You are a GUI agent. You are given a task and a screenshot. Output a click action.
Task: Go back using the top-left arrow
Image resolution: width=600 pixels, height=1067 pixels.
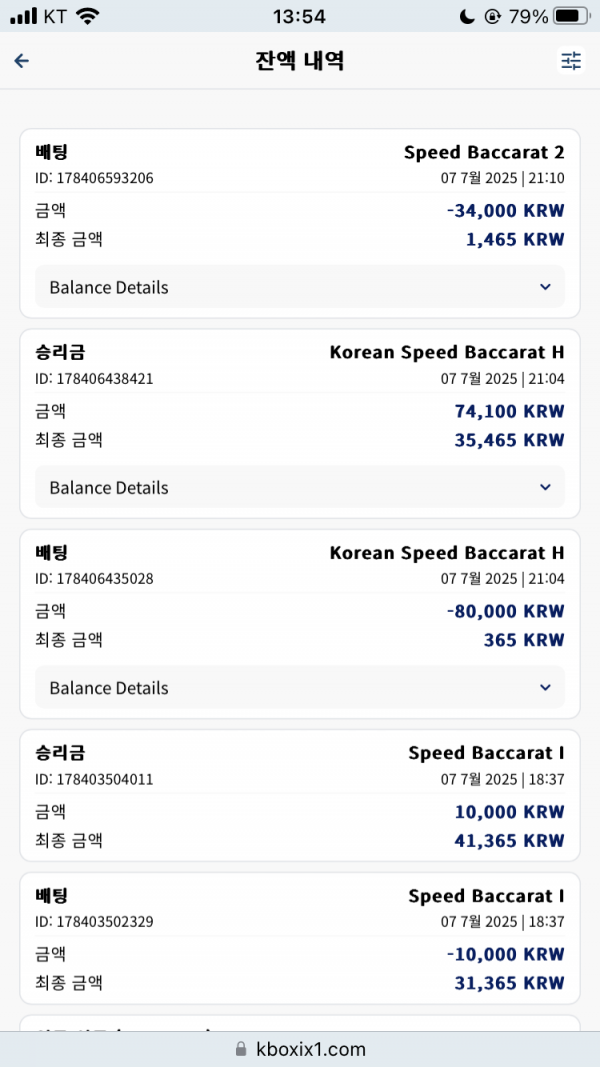pos(22,61)
